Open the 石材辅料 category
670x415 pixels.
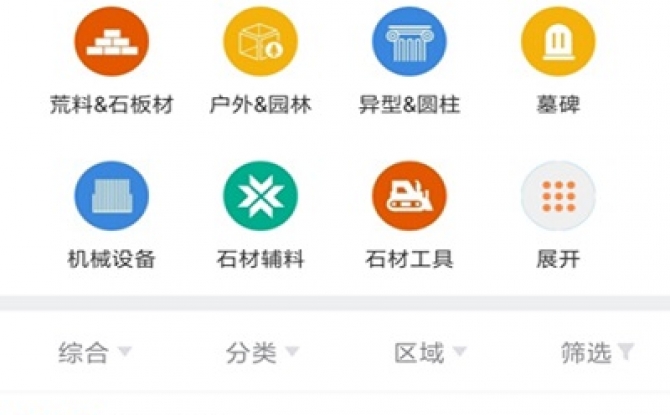(x=260, y=197)
